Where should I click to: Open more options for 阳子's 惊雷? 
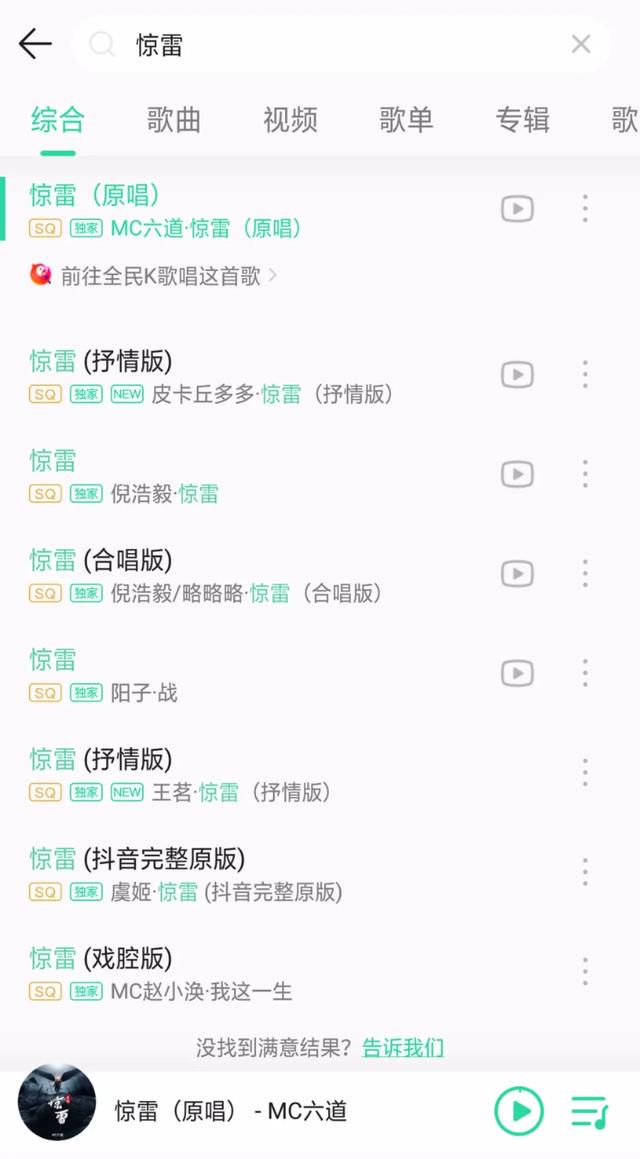click(585, 673)
